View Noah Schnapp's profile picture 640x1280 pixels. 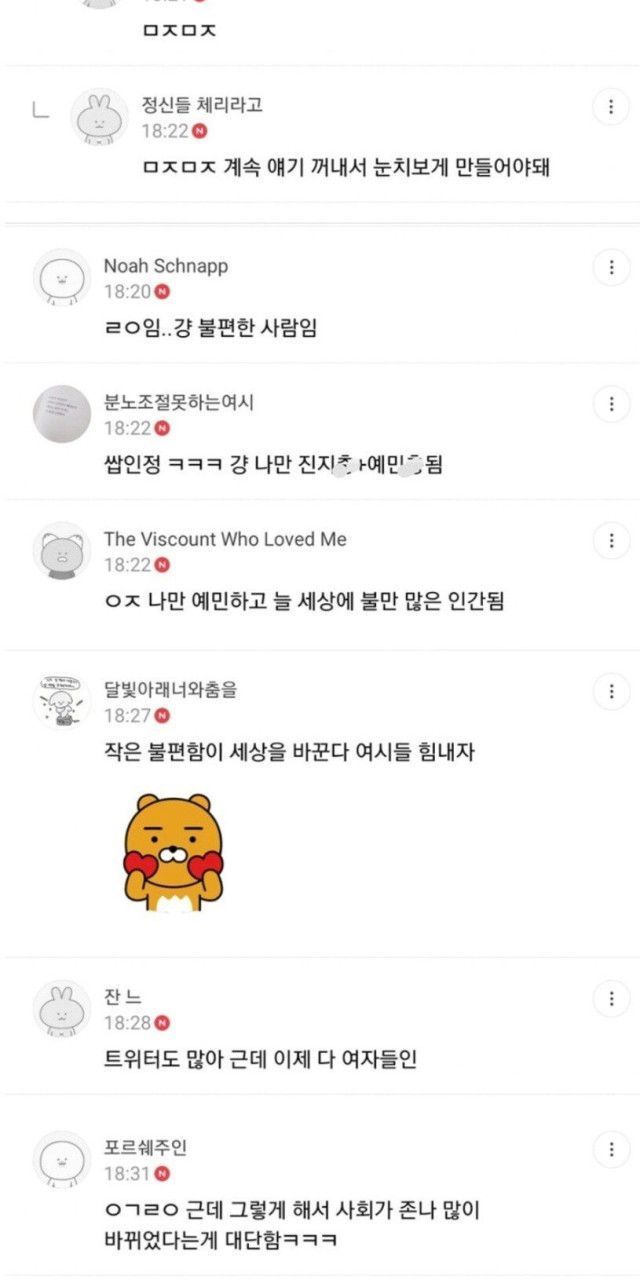coord(62,278)
